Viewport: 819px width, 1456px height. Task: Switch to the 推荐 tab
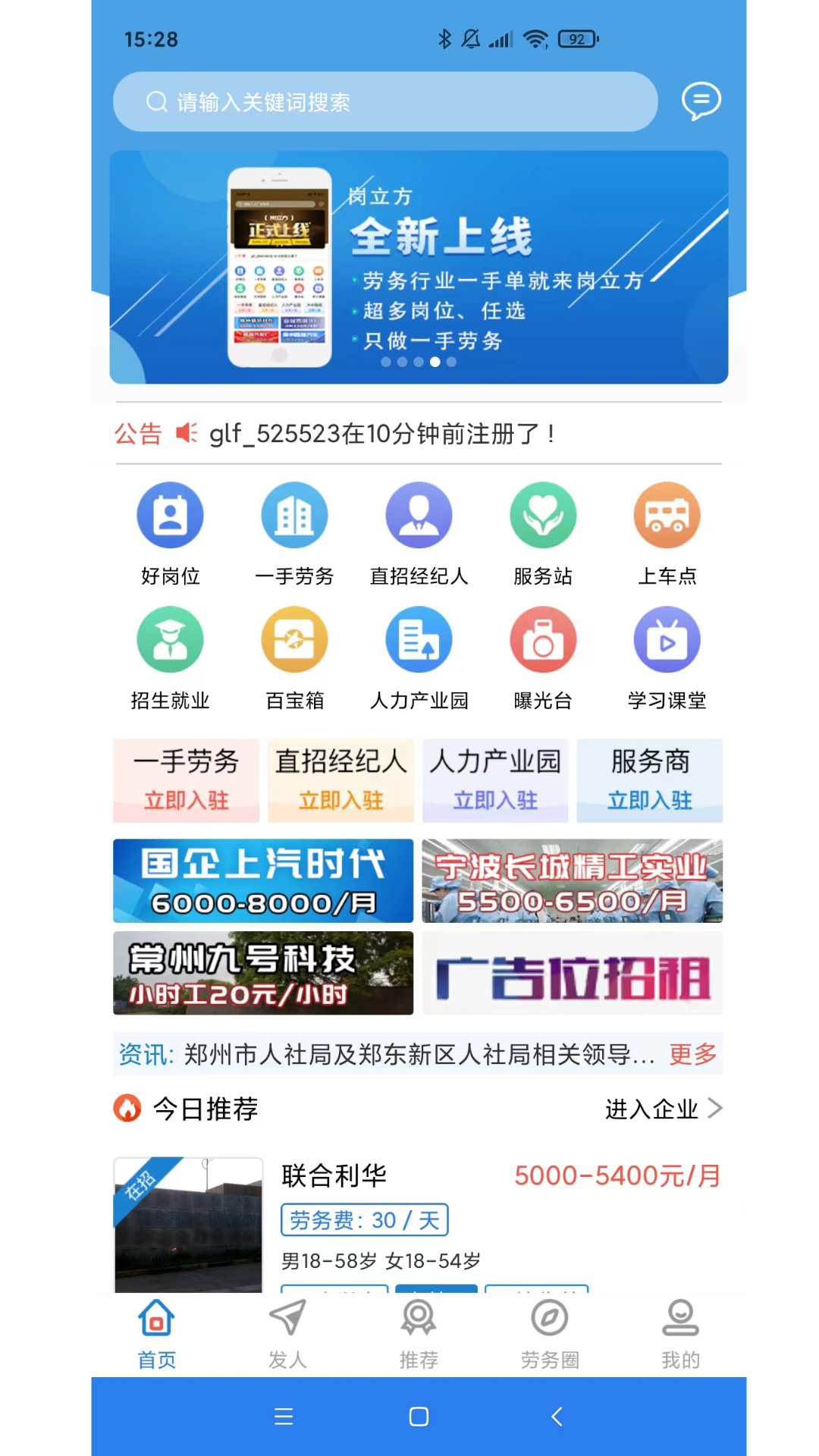coord(418,1332)
